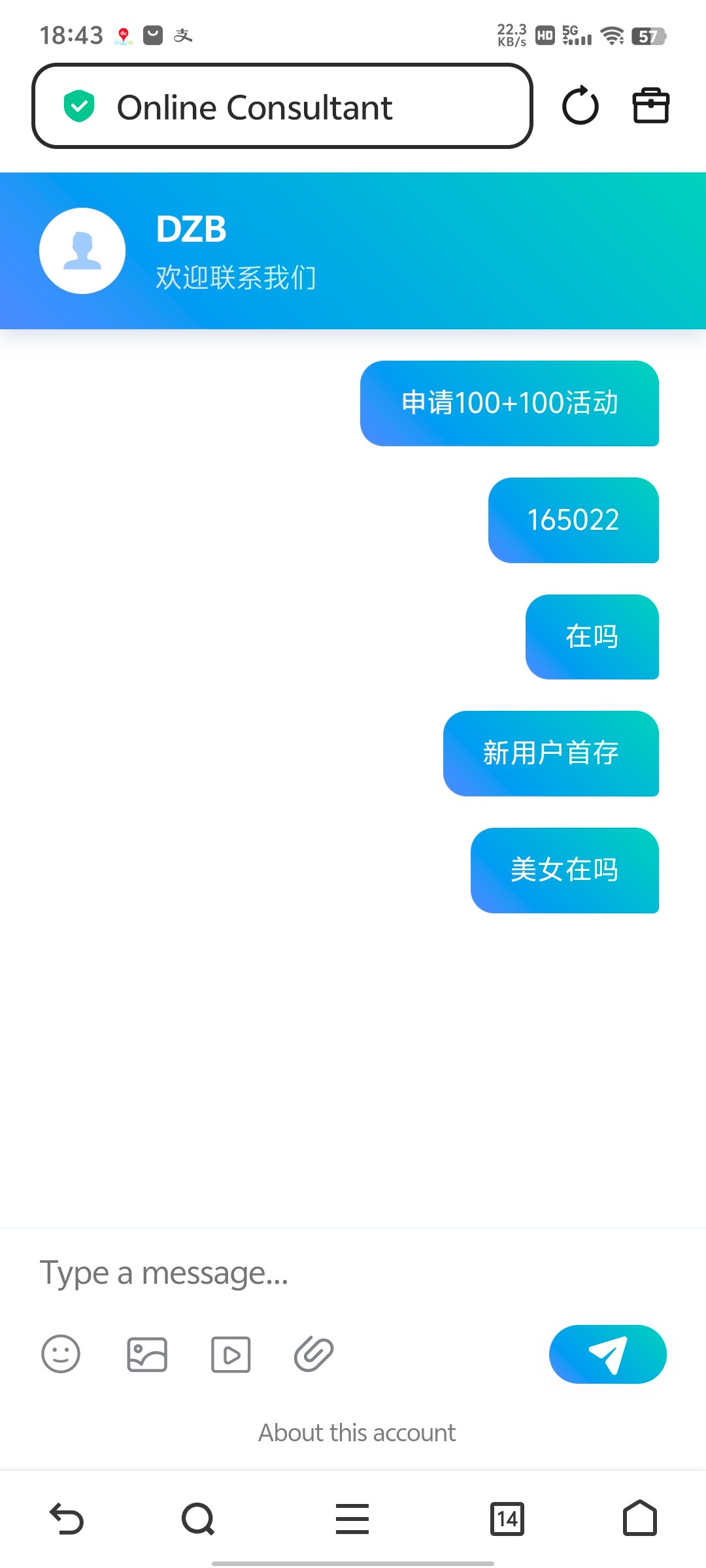Image resolution: width=706 pixels, height=1568 pixels.
Task: View the 14 open tabs
Action: point(507,1518)
